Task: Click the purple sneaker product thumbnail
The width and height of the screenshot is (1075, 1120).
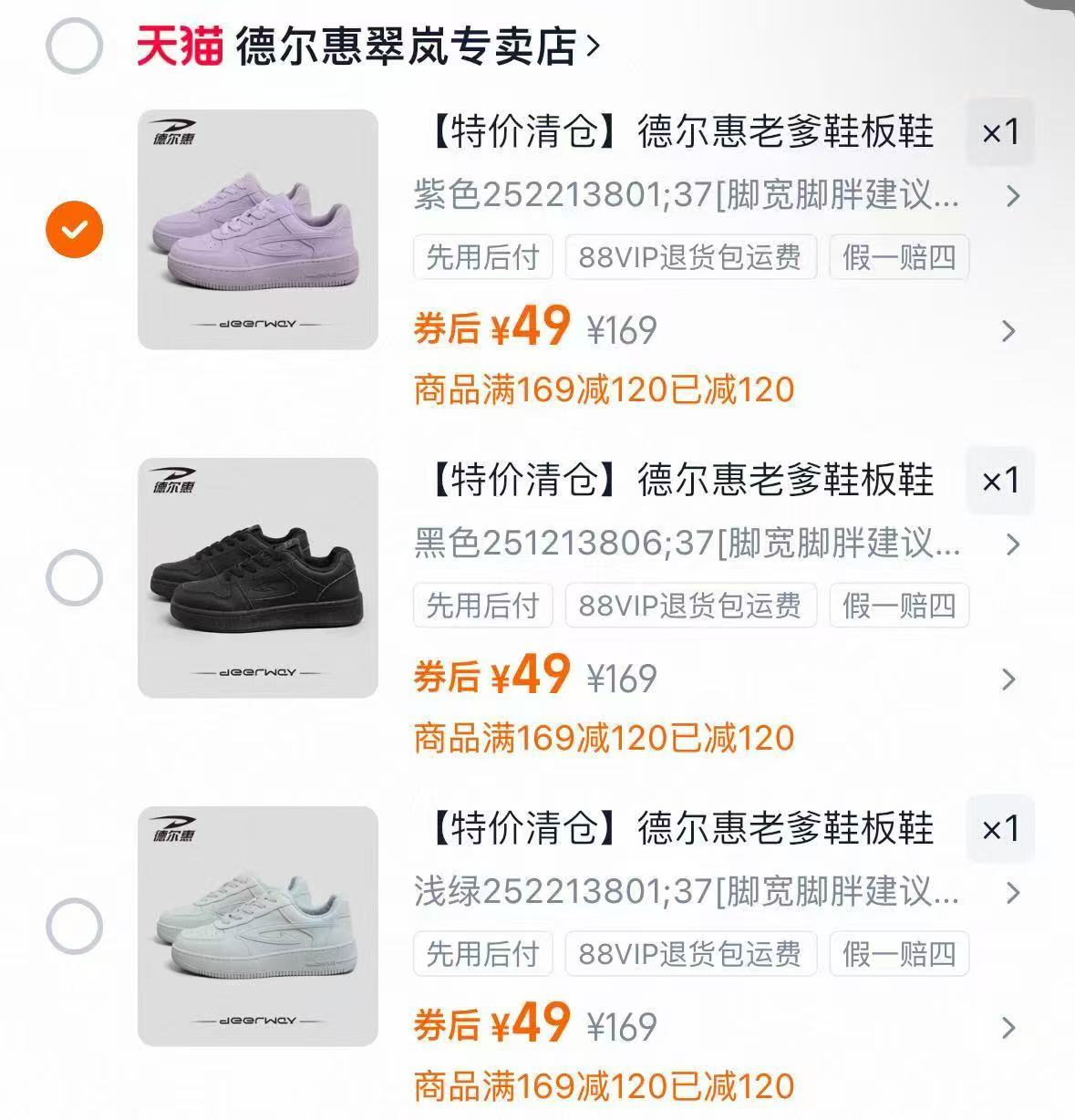Action: click(x=260, y=228)
